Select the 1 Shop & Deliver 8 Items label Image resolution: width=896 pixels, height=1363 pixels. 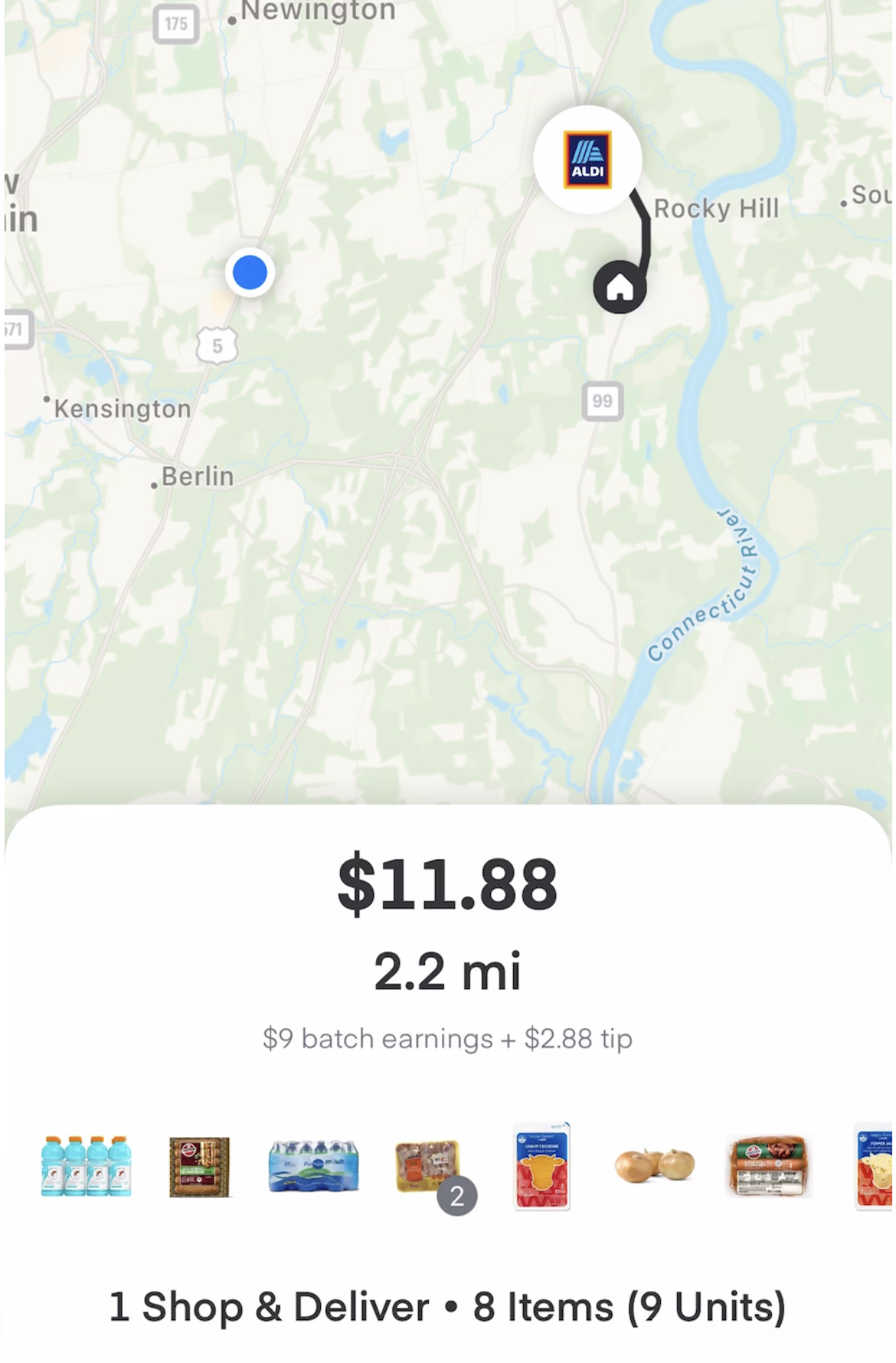(x=447, y=1306)
